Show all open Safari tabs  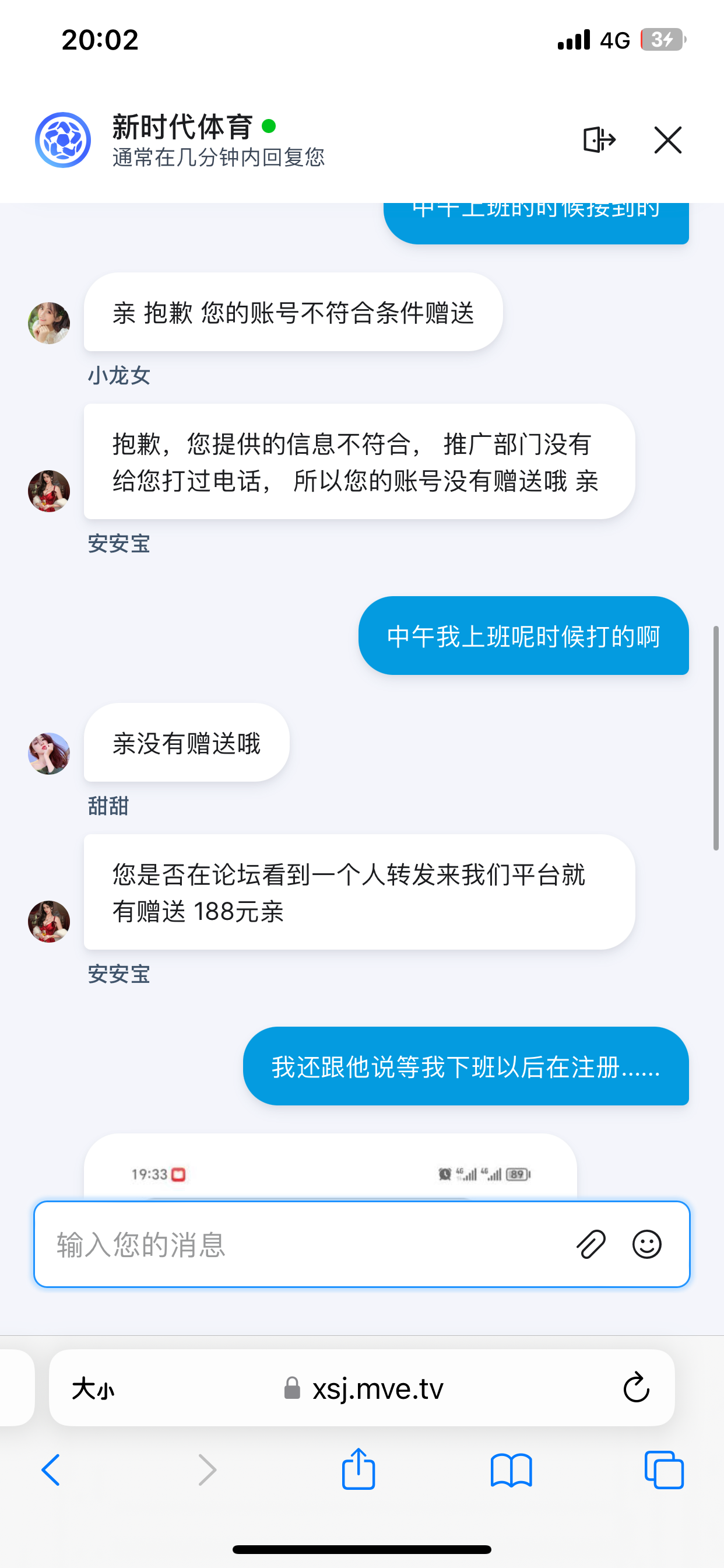pos(664,1470)
